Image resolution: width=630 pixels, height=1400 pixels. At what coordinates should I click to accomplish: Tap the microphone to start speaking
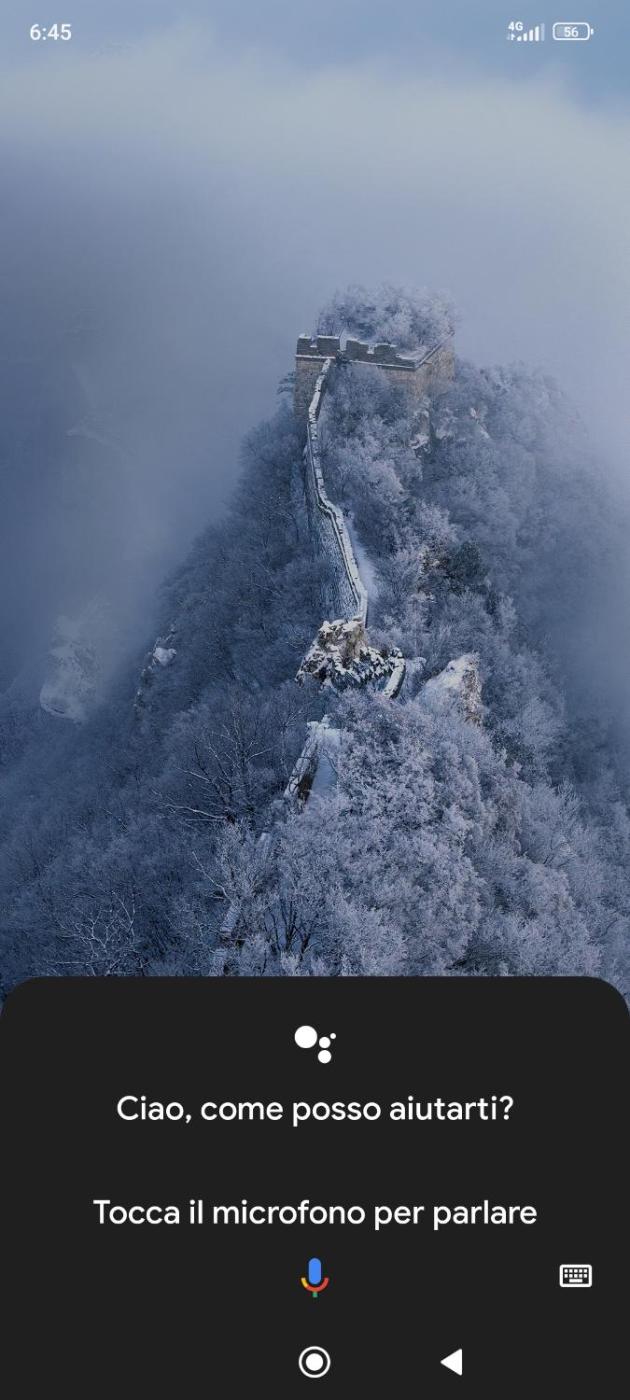pyautogui.click(x=315, y=1276)
